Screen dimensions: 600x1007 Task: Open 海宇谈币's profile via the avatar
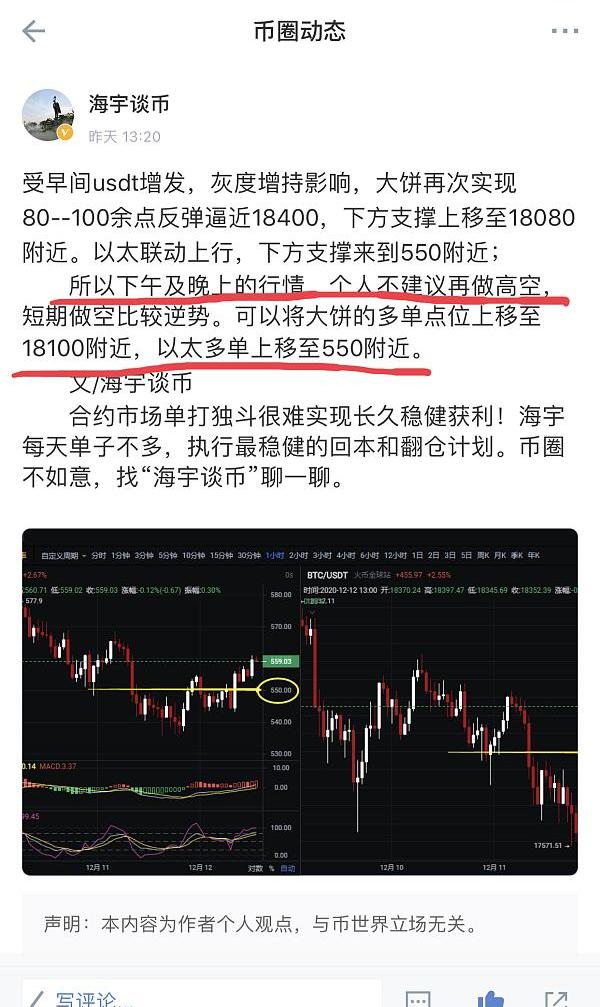tap(48, 115)
